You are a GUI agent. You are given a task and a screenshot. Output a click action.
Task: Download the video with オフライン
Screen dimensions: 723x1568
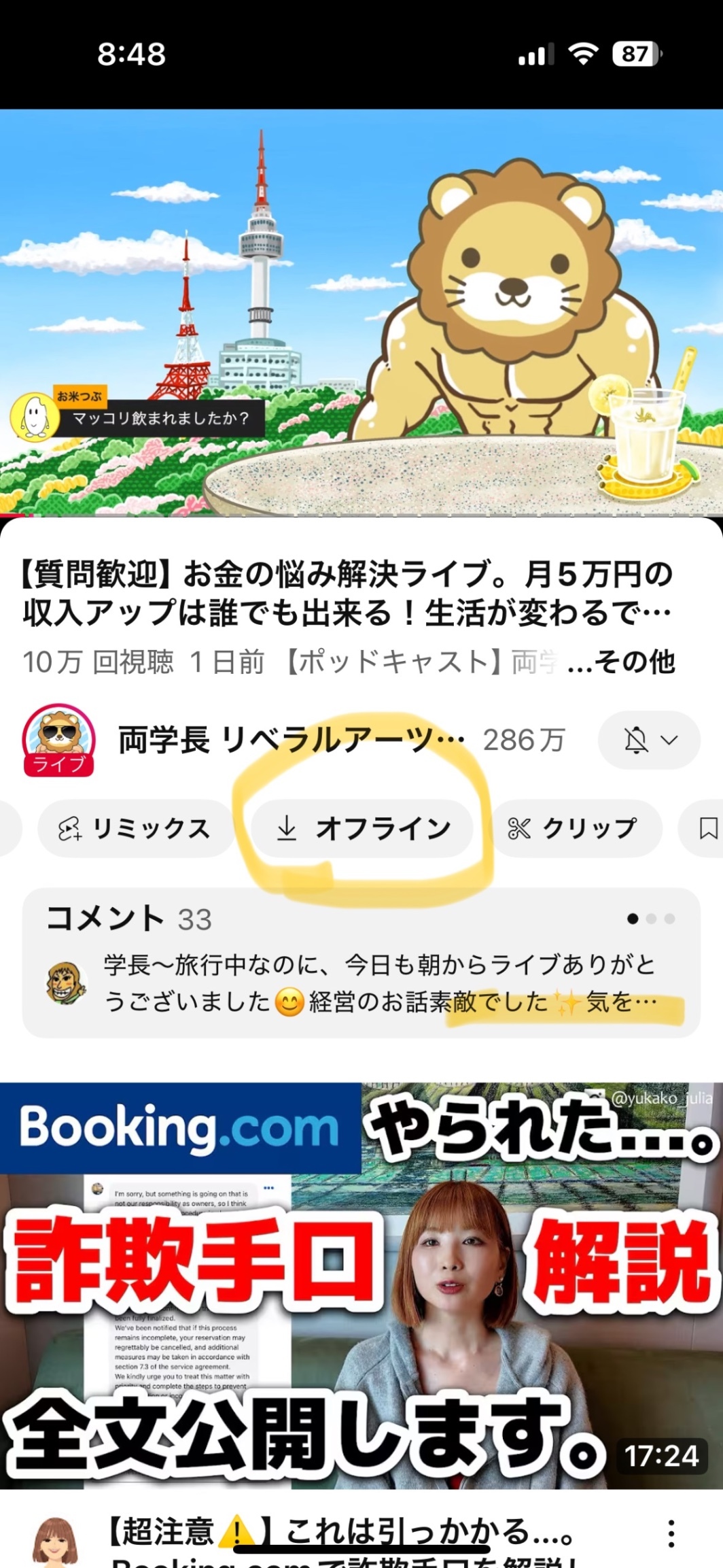tap(363, 828)
